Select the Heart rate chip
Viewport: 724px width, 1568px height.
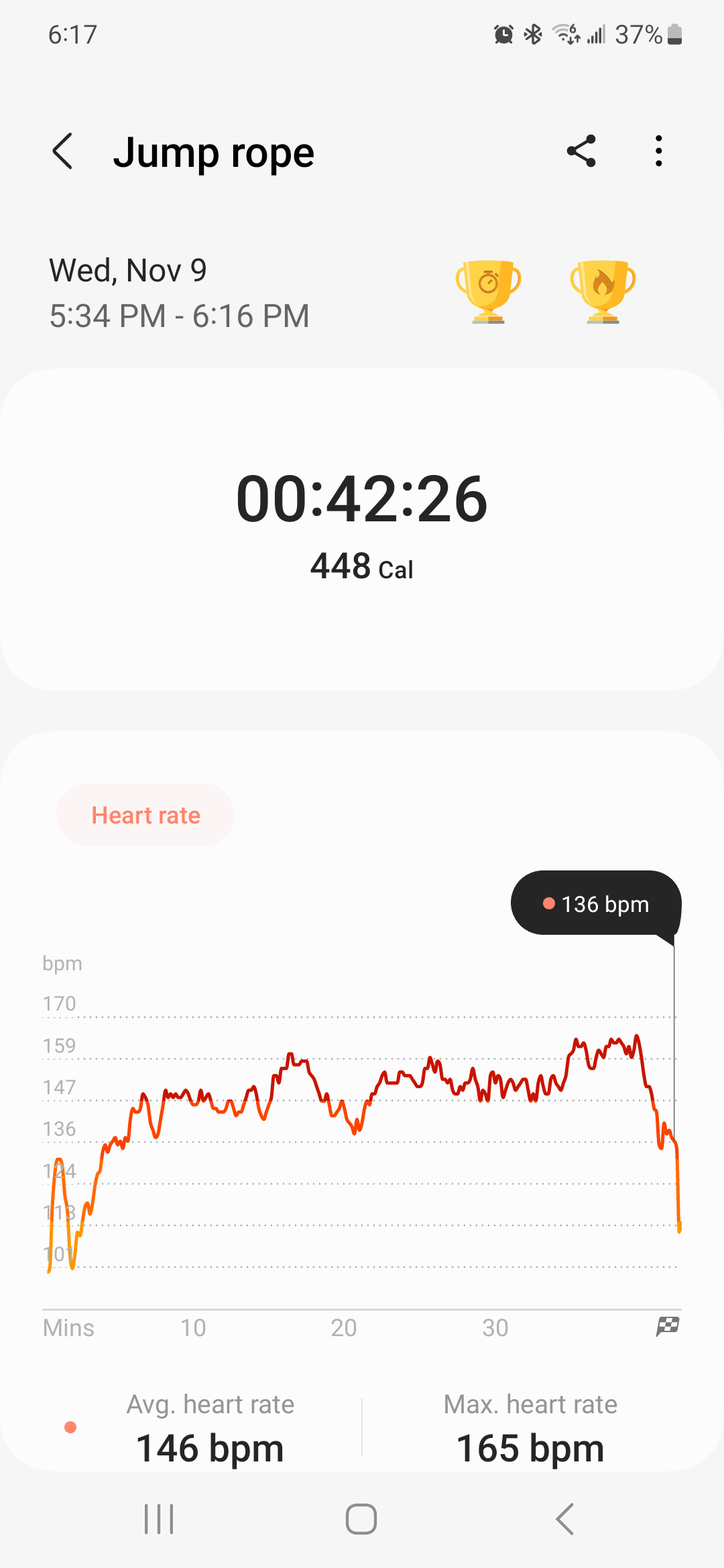[x=145, y=815]
